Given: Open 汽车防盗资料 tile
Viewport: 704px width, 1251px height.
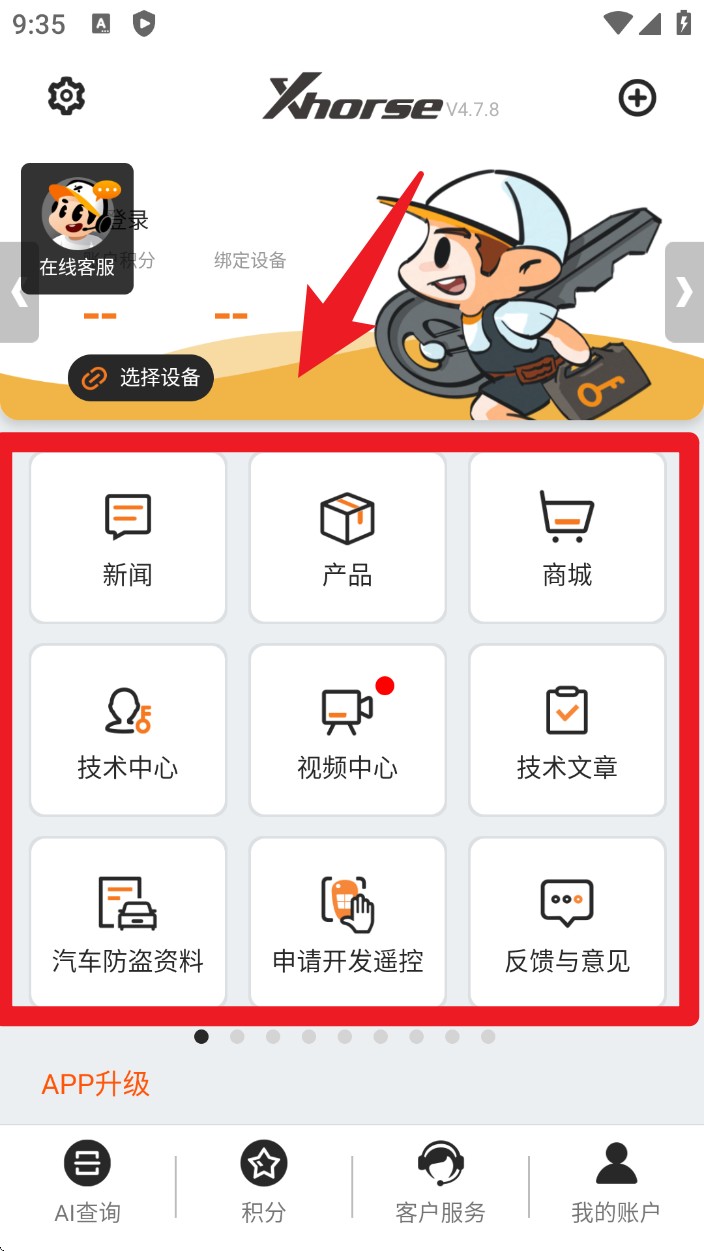Looking at the screenshot, I should coord(128,922).
